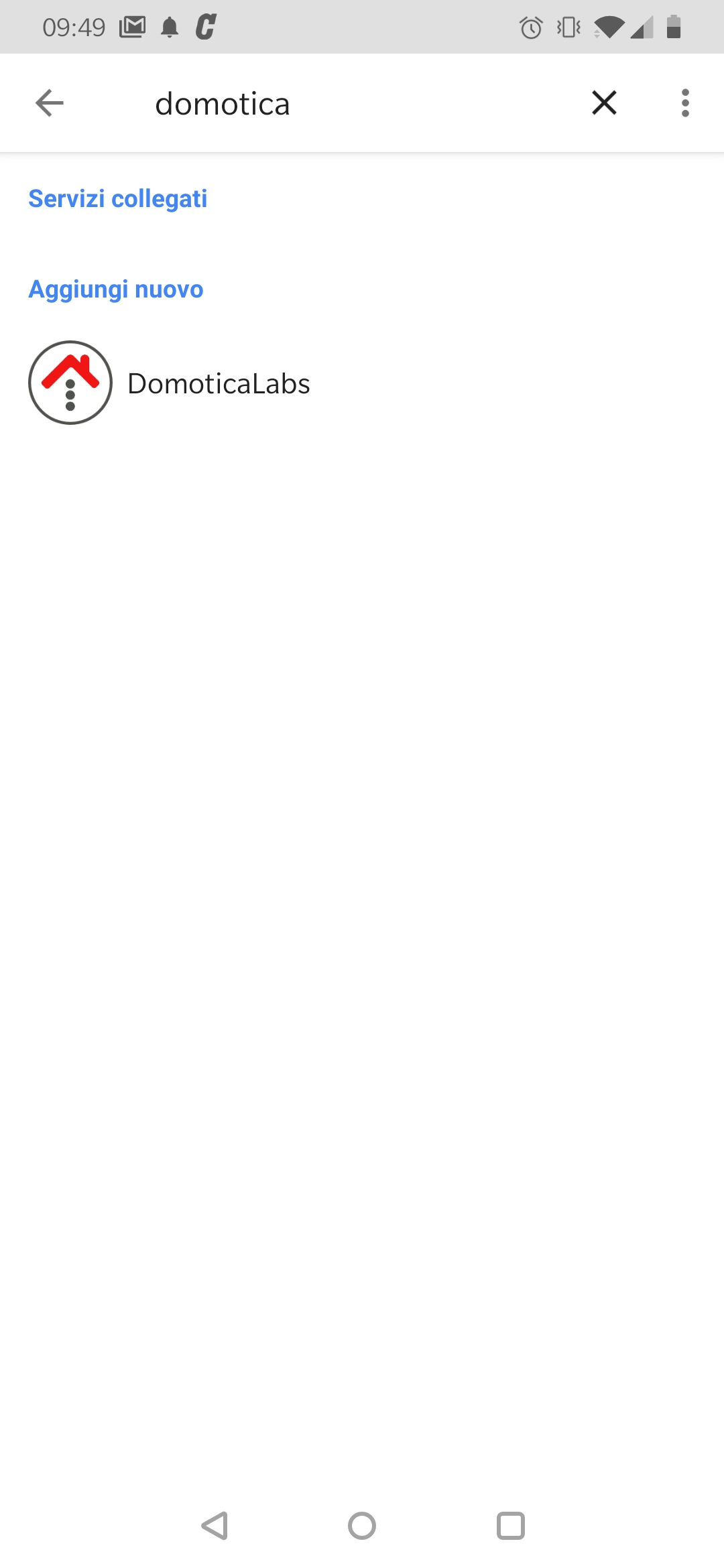Image resolution: width=724 pixels, height=1568 pixels.
Task: Tap the system home button
Action: pyautogui.click(x=362, y=1526)
